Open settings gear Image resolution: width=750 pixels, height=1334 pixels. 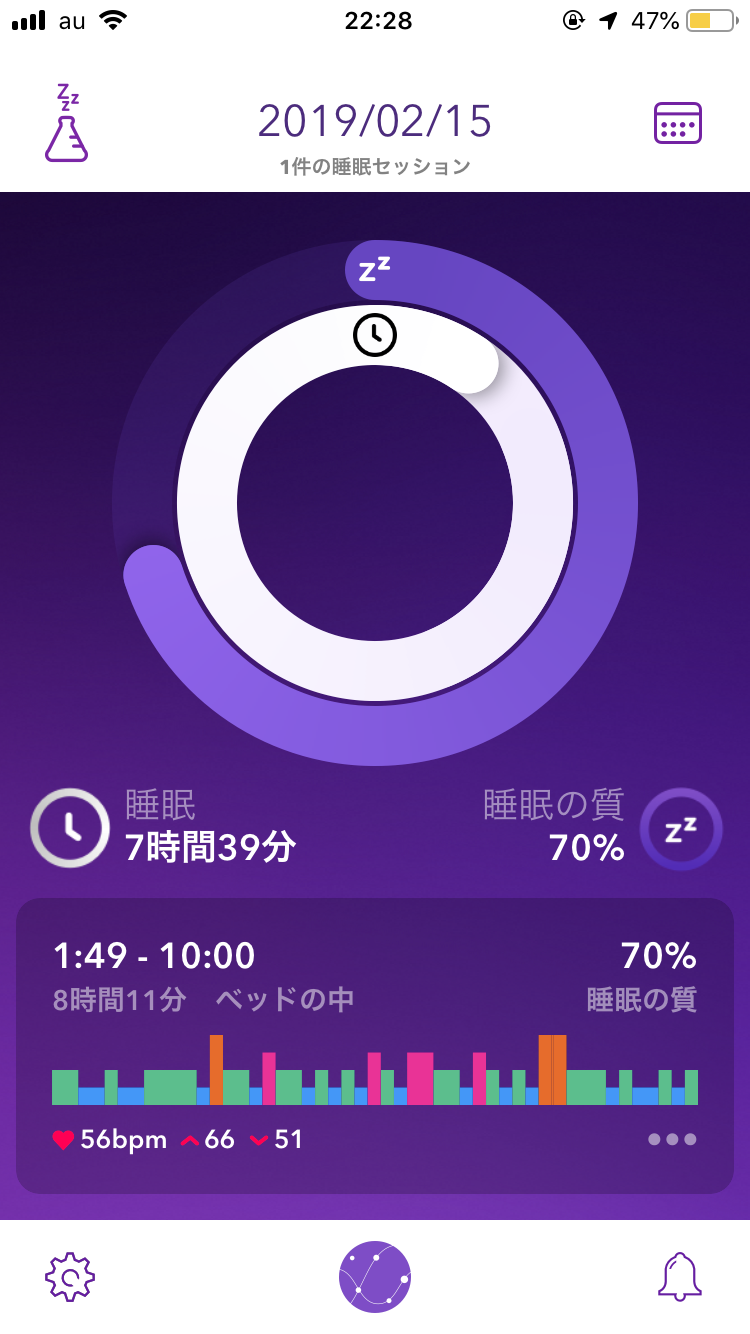coord(70,1276)
